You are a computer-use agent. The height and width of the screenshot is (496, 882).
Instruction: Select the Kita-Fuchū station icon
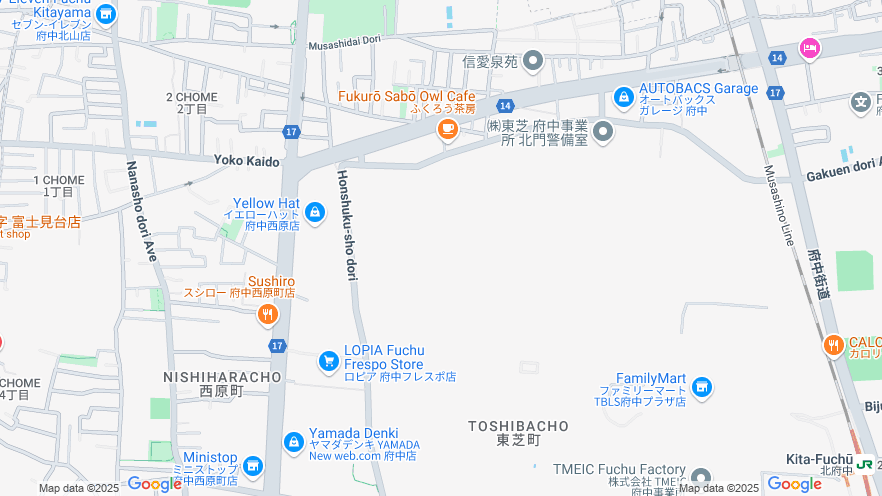click(x=864, y=465)
